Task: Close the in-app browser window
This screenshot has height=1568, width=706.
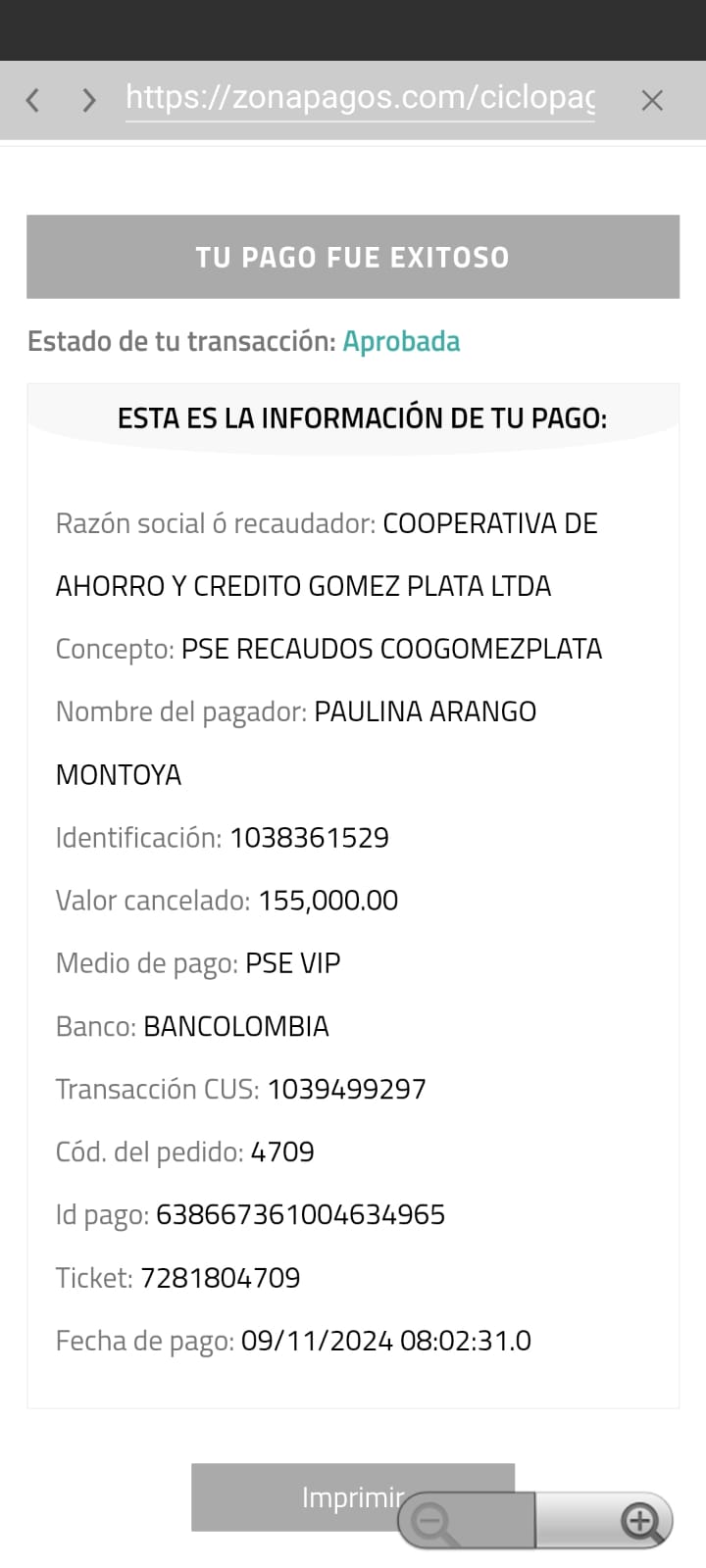Action: (652, 100)
